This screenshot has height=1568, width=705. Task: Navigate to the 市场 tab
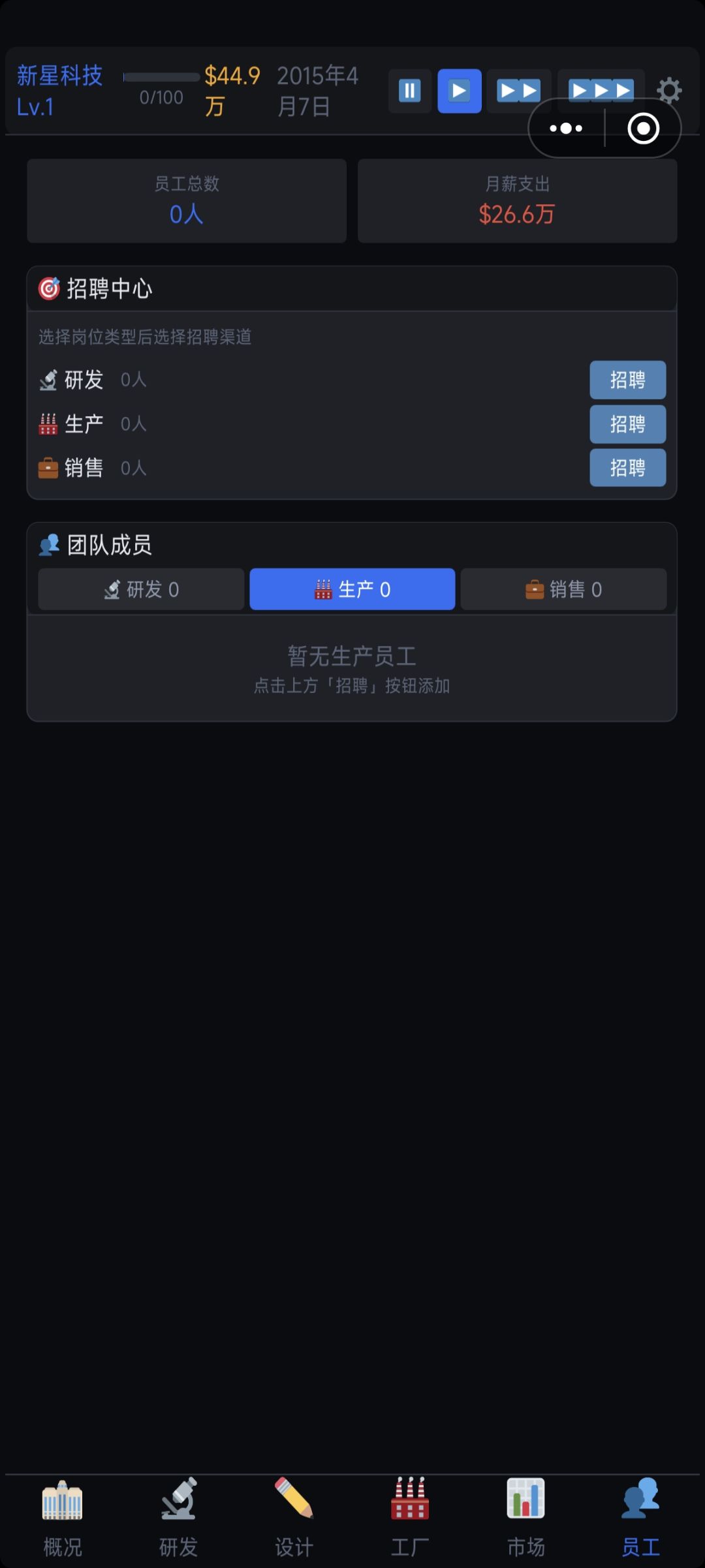(525, 1517)
